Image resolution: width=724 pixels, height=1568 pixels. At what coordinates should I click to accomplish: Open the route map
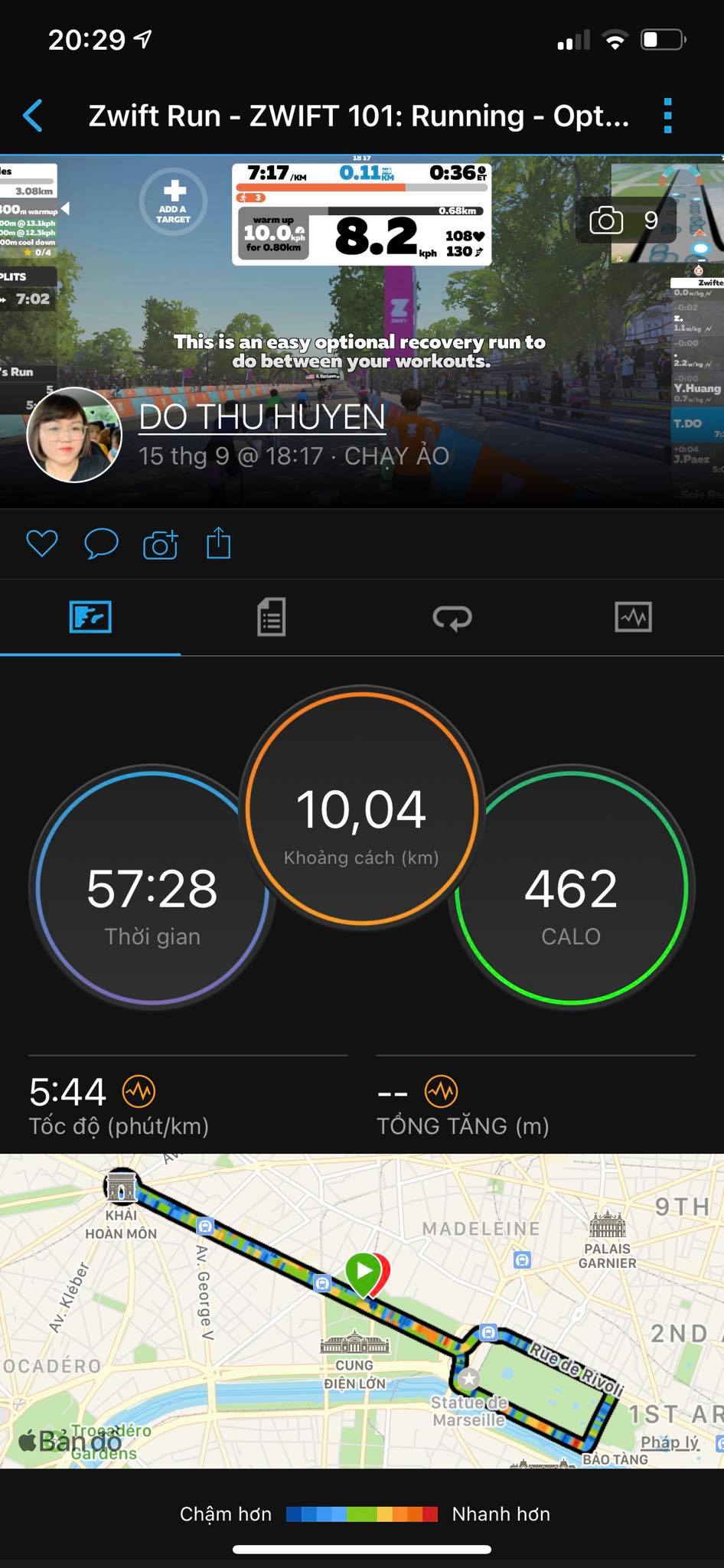tap(362, 1311)
